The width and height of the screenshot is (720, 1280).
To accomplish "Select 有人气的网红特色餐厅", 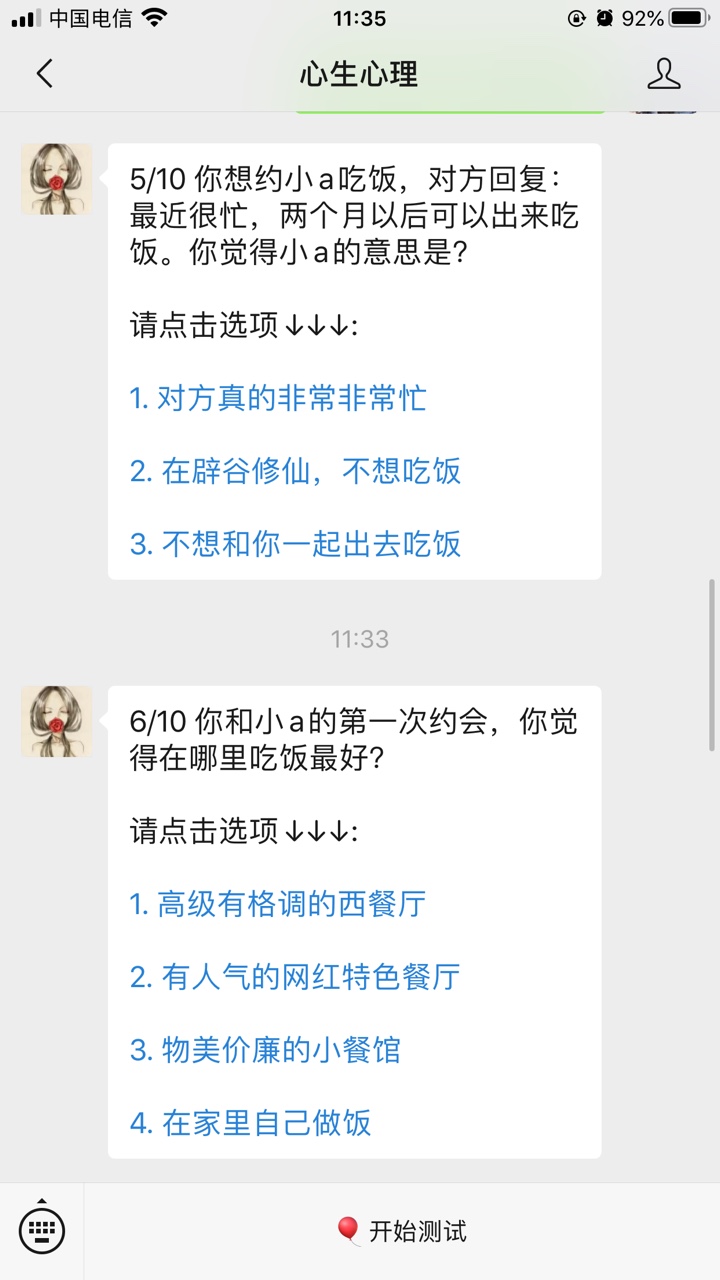I will pos(294,977).
